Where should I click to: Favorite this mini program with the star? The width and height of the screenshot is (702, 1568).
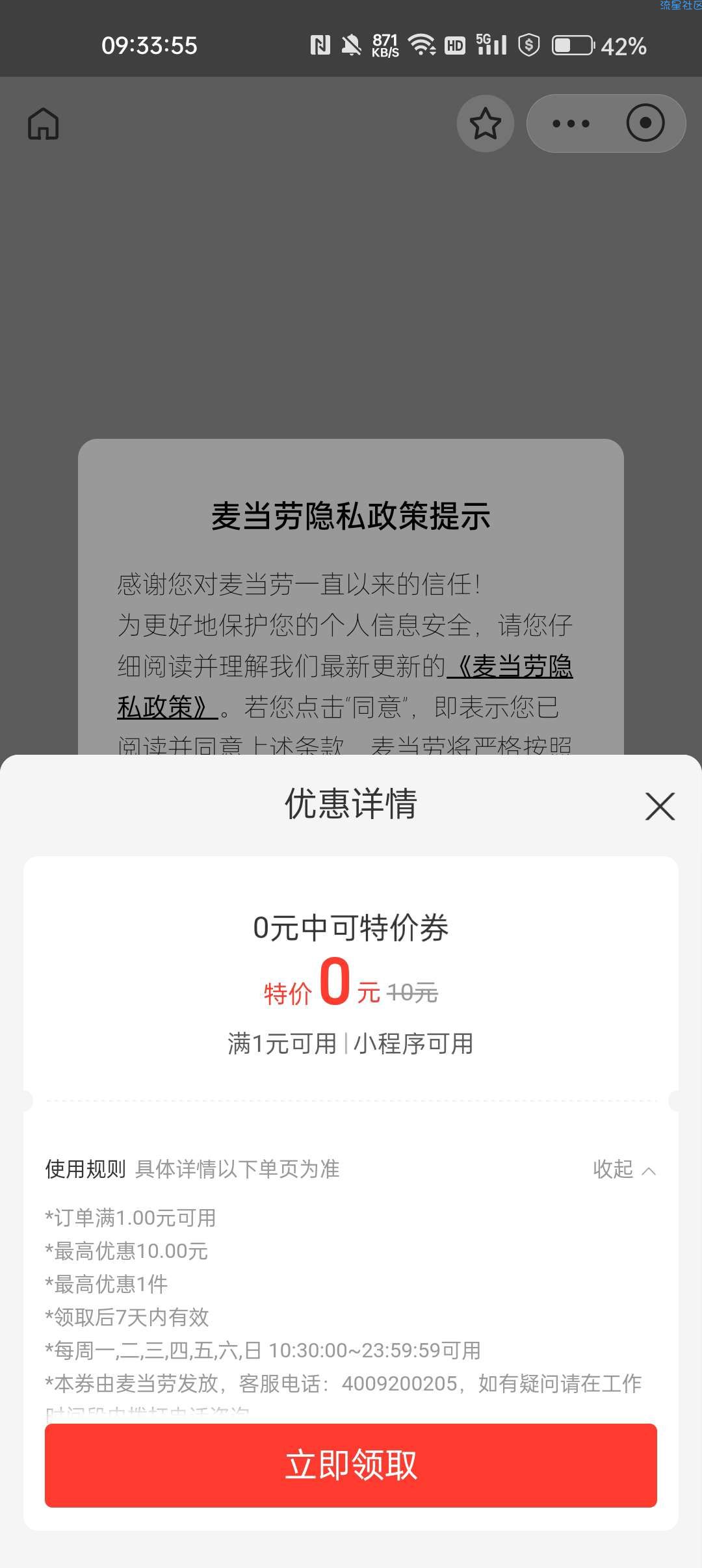(486, 124)
